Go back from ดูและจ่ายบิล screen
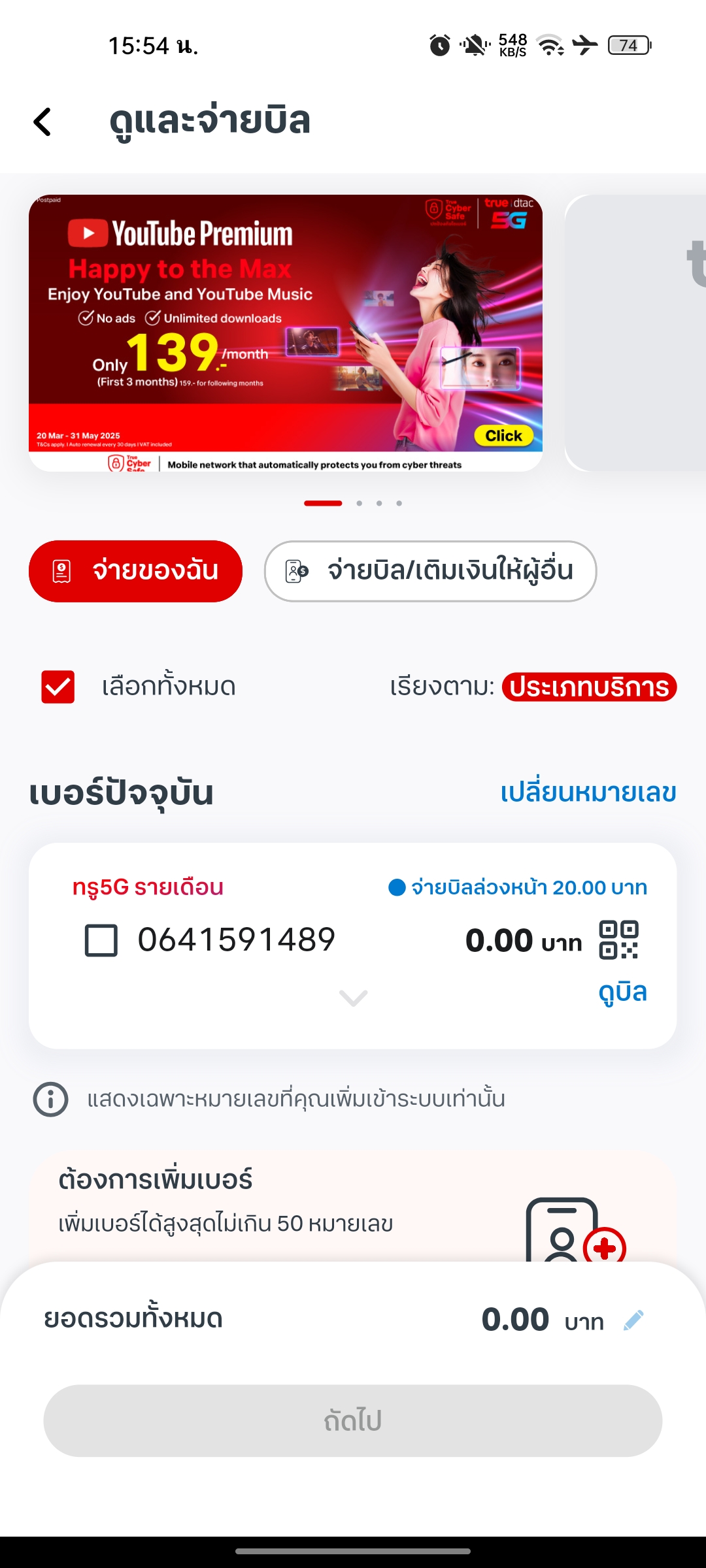This screenshot has width=706, height=1568. point(42,122)
